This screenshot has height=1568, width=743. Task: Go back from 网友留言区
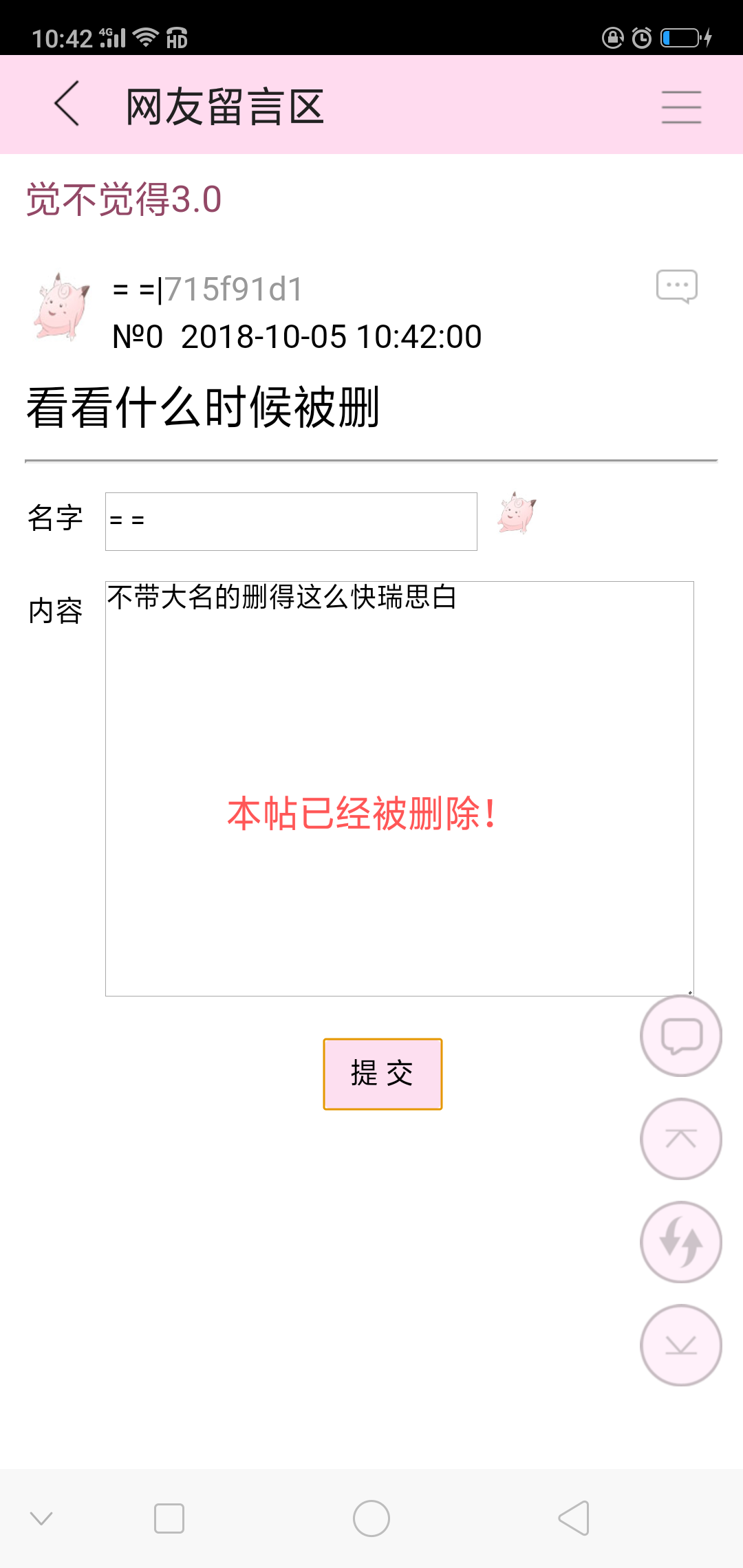pos(67,104)
